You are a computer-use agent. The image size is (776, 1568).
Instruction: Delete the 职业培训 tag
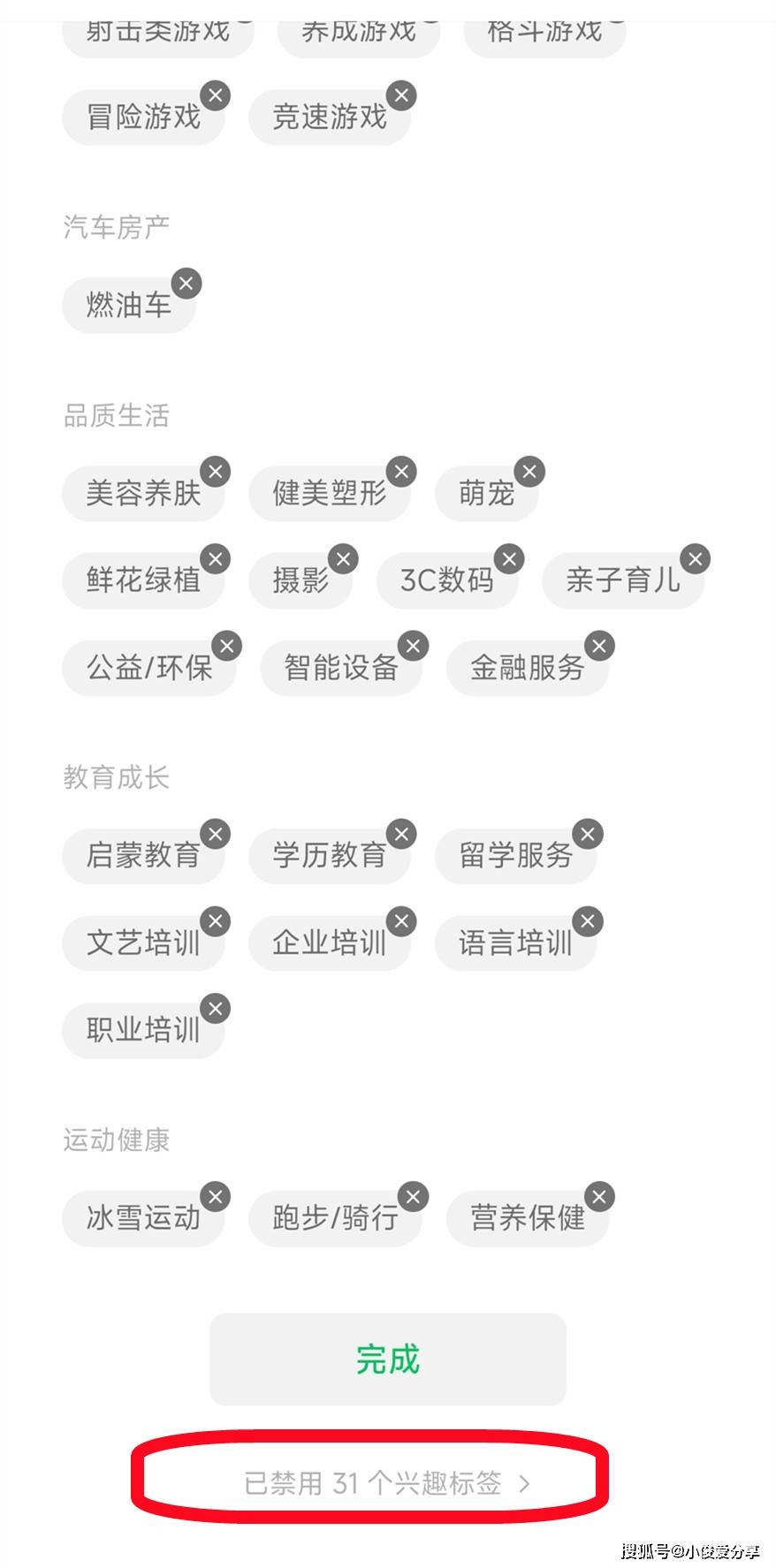[x=215, y=1009]
